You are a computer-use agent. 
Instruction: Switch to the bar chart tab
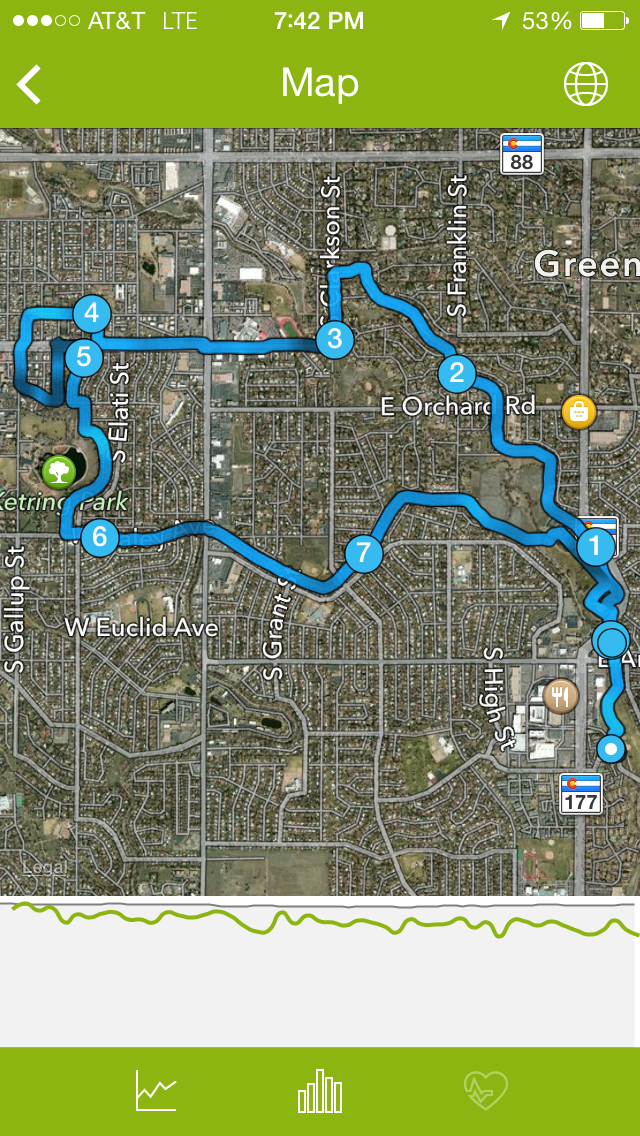coord(320,1090)
